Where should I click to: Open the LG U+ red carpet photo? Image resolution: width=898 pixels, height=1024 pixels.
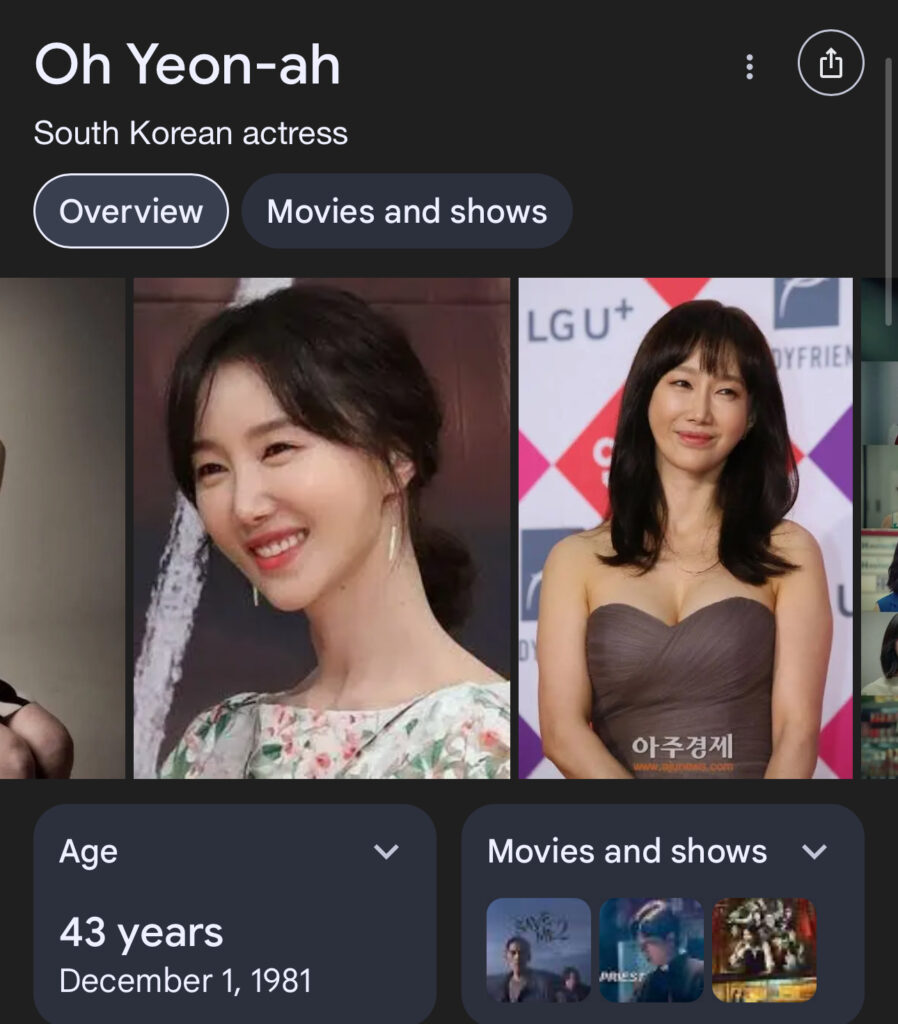point(685,528)
